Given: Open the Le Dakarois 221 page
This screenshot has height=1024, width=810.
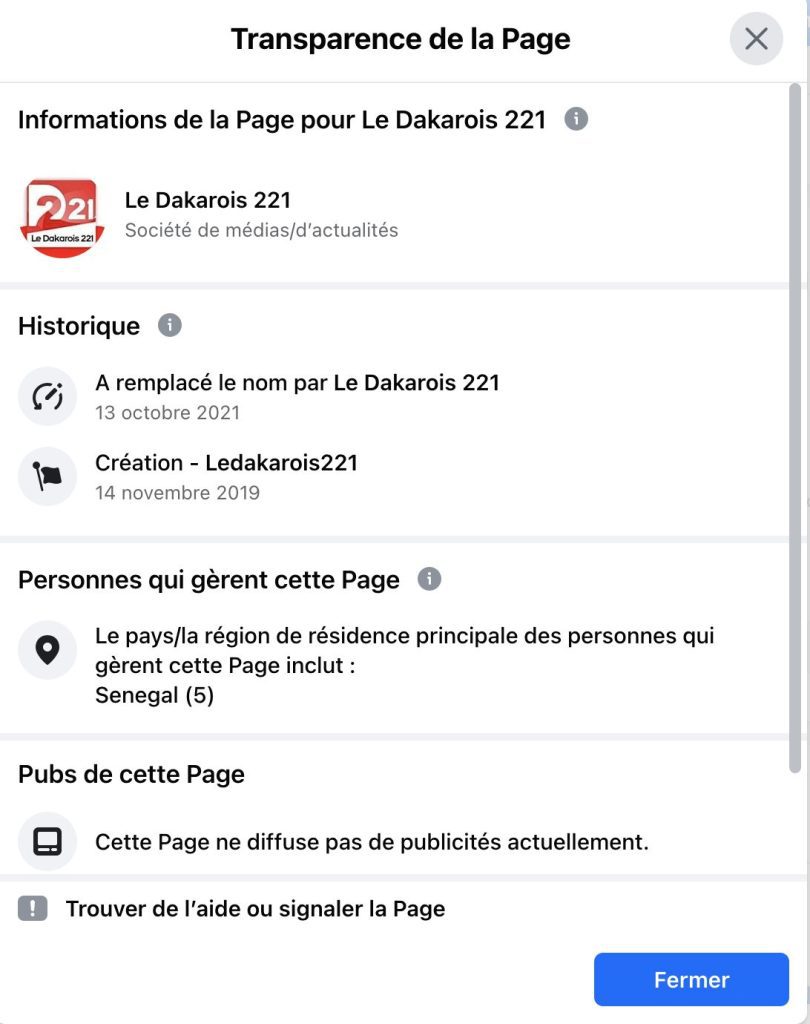Looking at the screenshot, I should coord(207,200).
